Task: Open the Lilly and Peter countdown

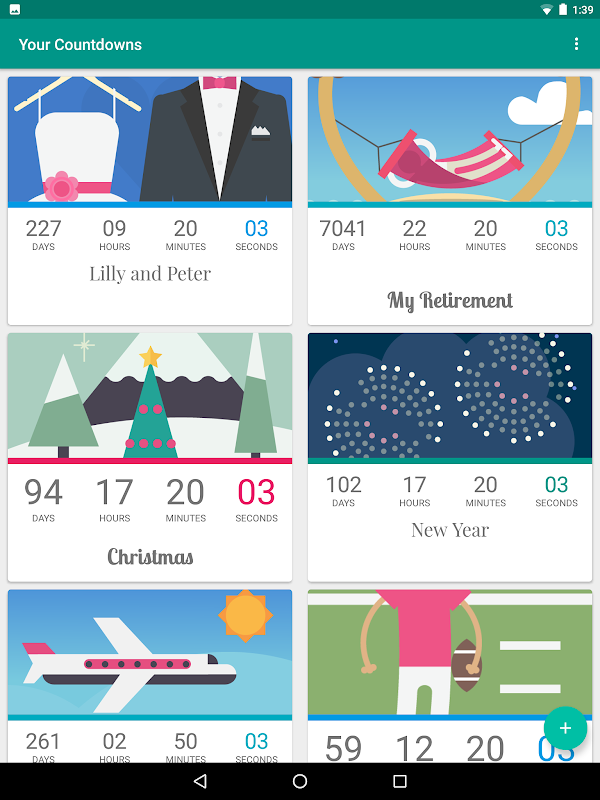Action: tap(150, 201)
